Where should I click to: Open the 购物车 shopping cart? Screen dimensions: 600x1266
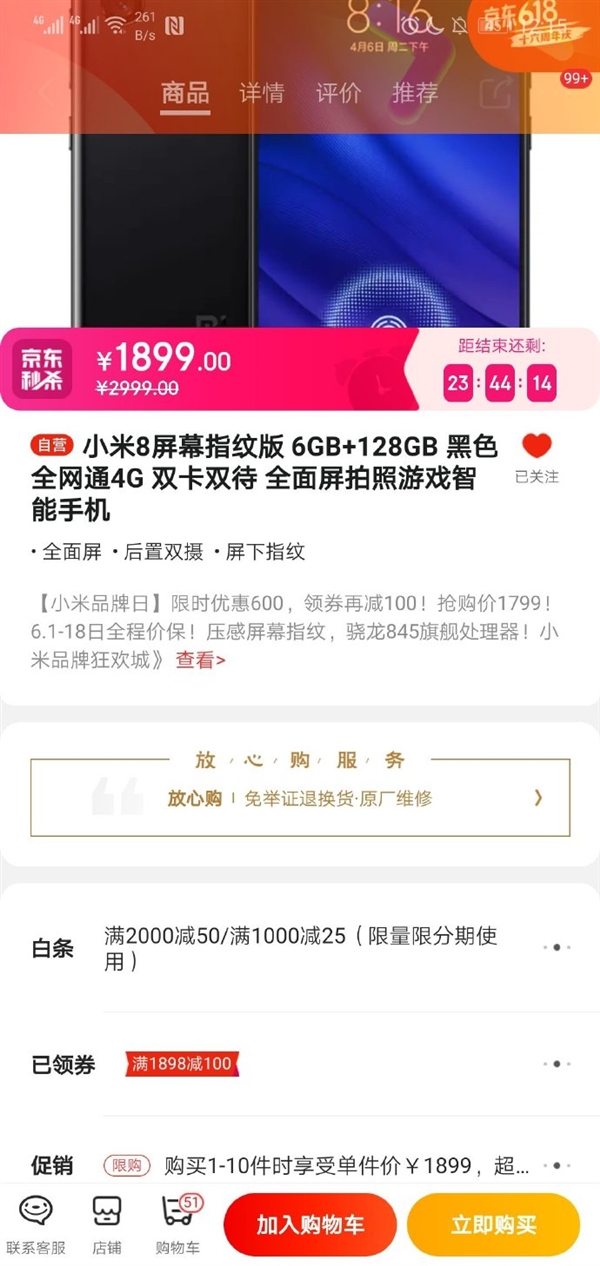coord(177,1225)
